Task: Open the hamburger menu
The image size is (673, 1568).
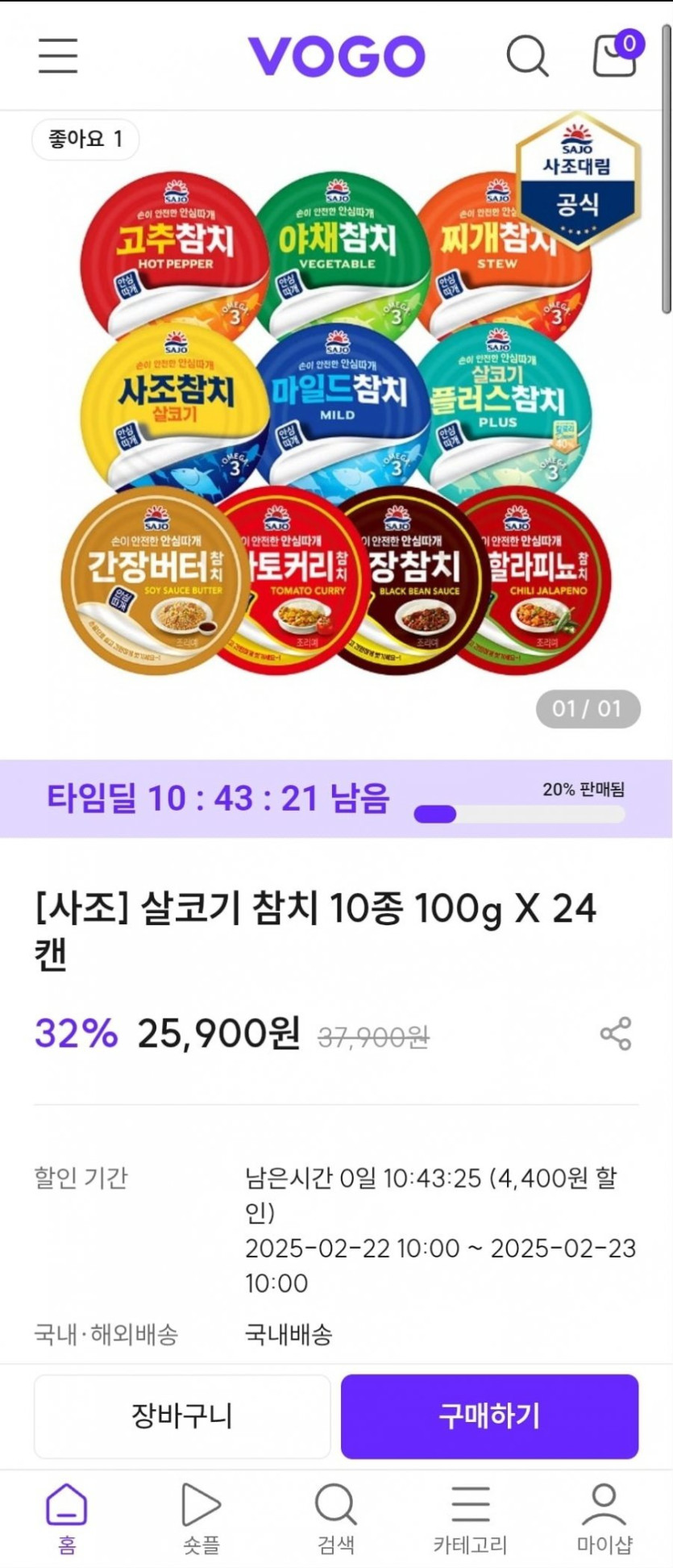Action: pyautogui.click(x=58, y=56)
